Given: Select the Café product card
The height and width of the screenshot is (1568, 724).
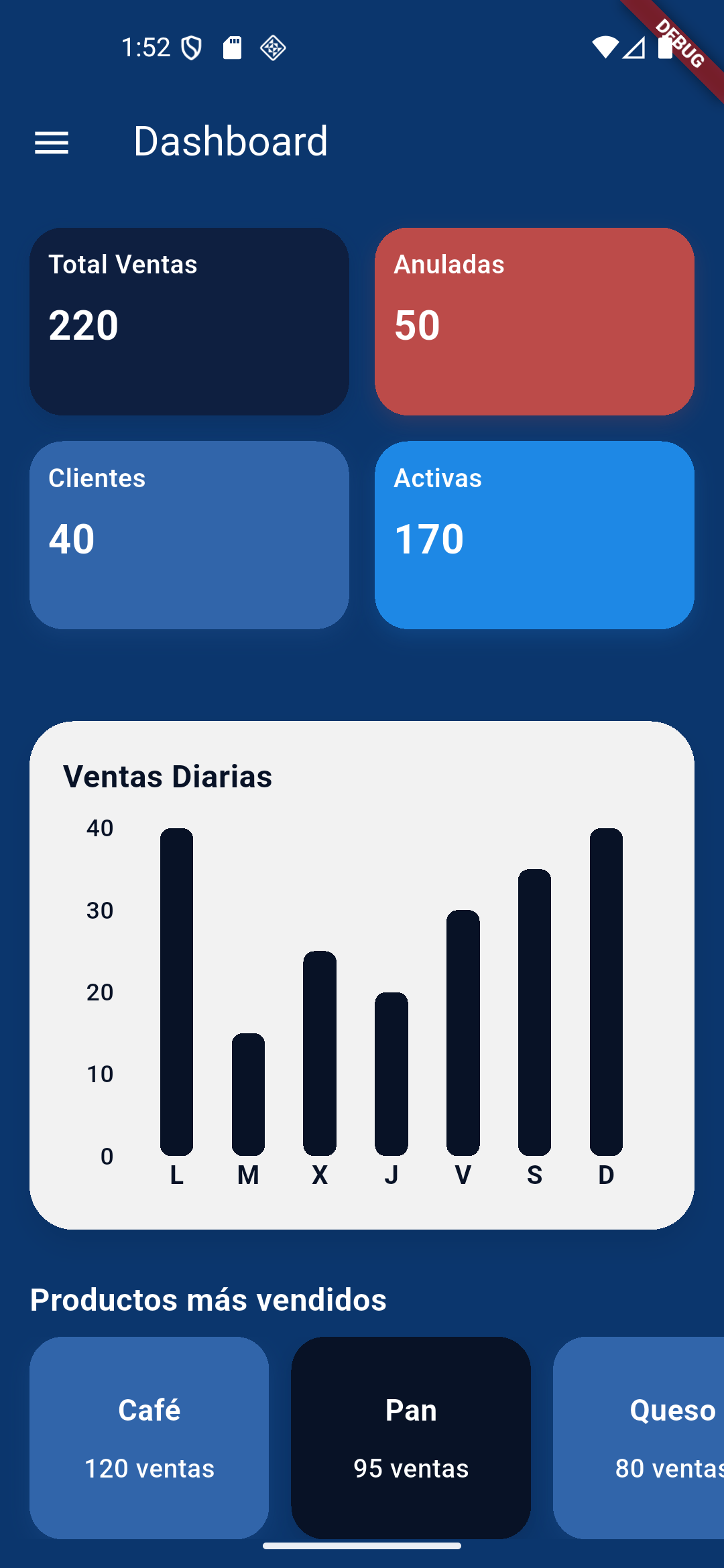Looking at the screenshot, I should [x=149, y=1438].
